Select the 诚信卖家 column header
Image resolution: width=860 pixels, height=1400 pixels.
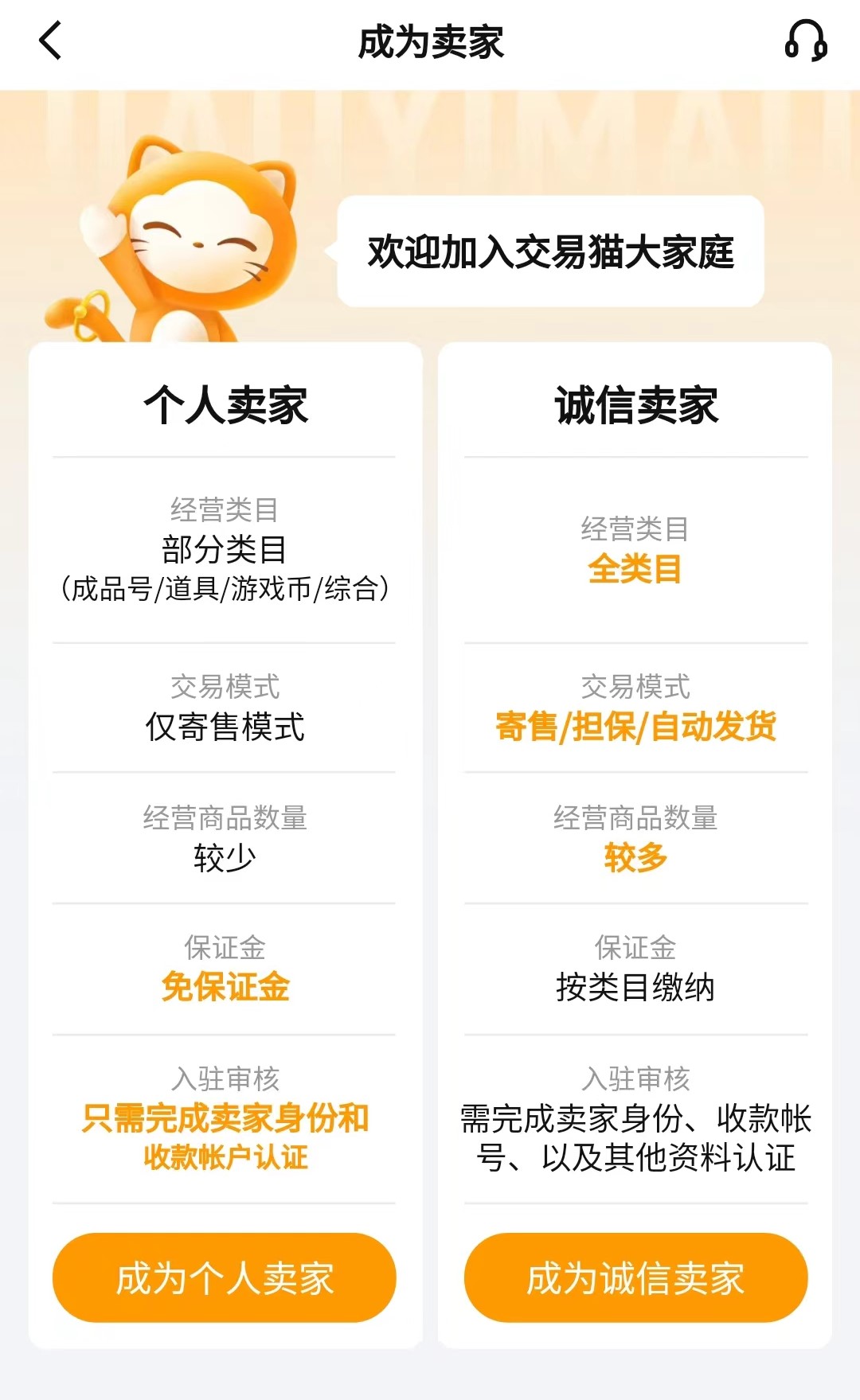pyautogui.click(x=636, y=404)
